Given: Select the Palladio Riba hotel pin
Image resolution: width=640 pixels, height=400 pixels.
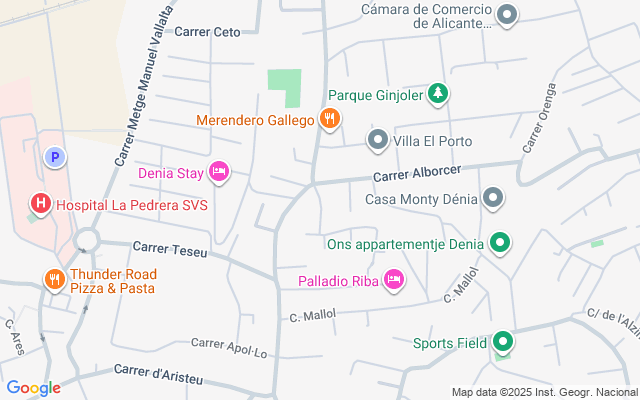Looking at the screenshot, I should coord(393,280).
